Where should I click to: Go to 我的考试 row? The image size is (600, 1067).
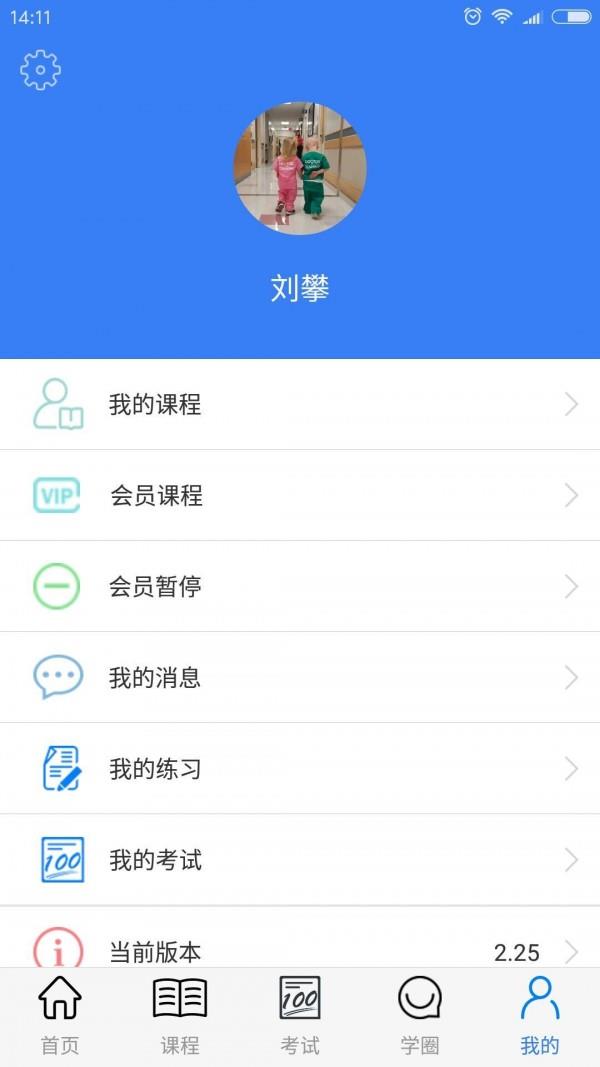coord(300,859)
